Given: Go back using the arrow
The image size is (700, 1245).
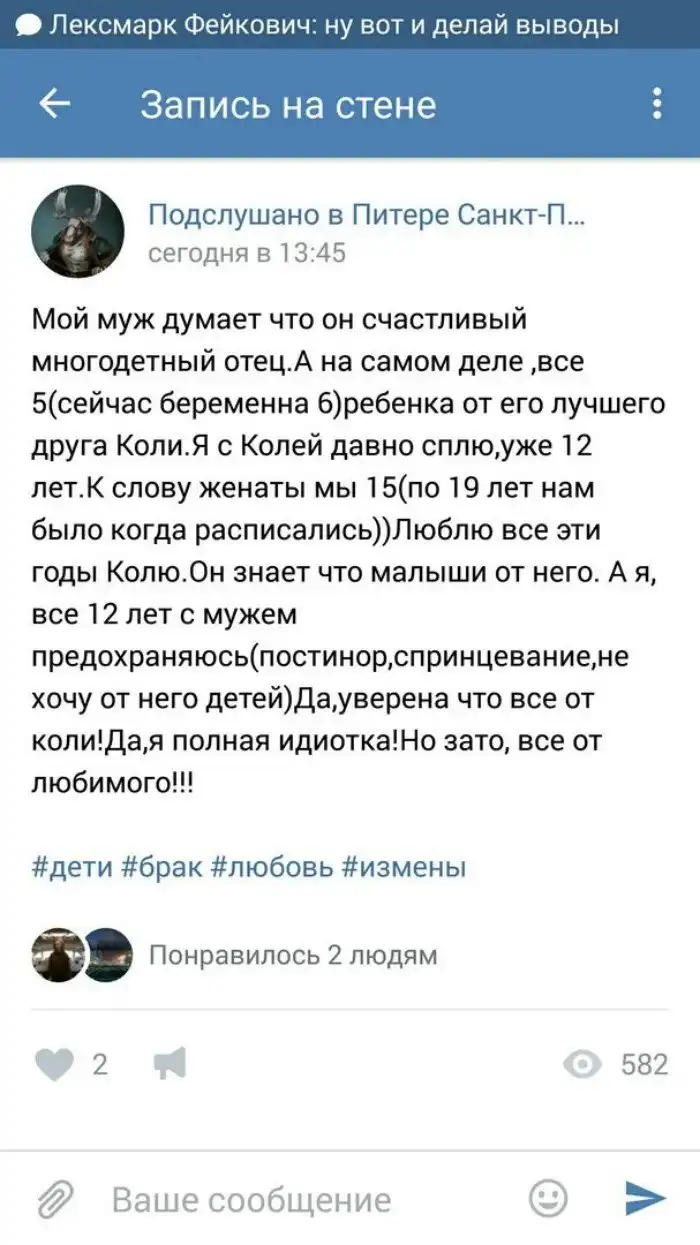Looking at the screenshot, I should (x=55, y=104).
